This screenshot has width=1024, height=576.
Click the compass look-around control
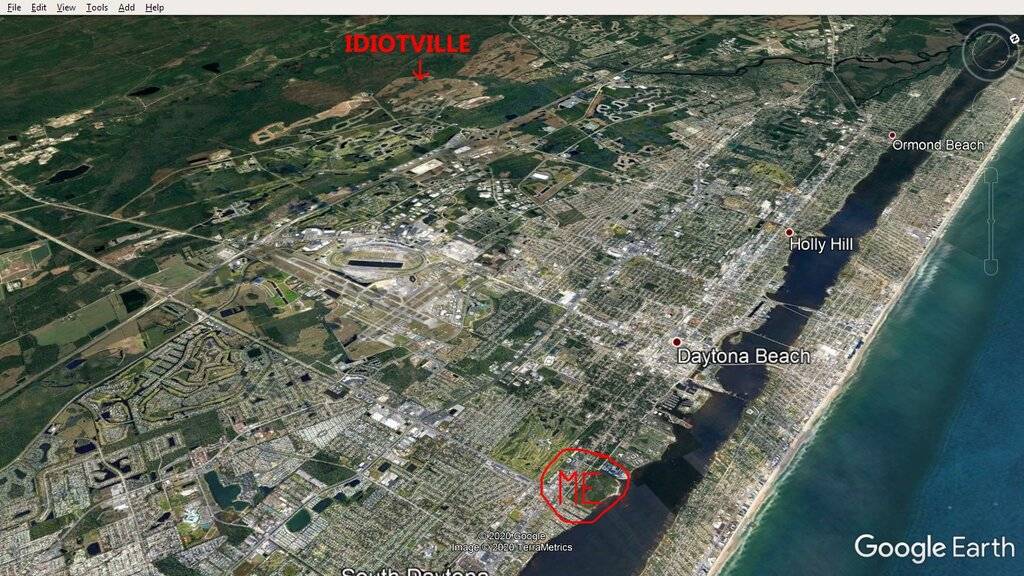[x=991, y=52]
